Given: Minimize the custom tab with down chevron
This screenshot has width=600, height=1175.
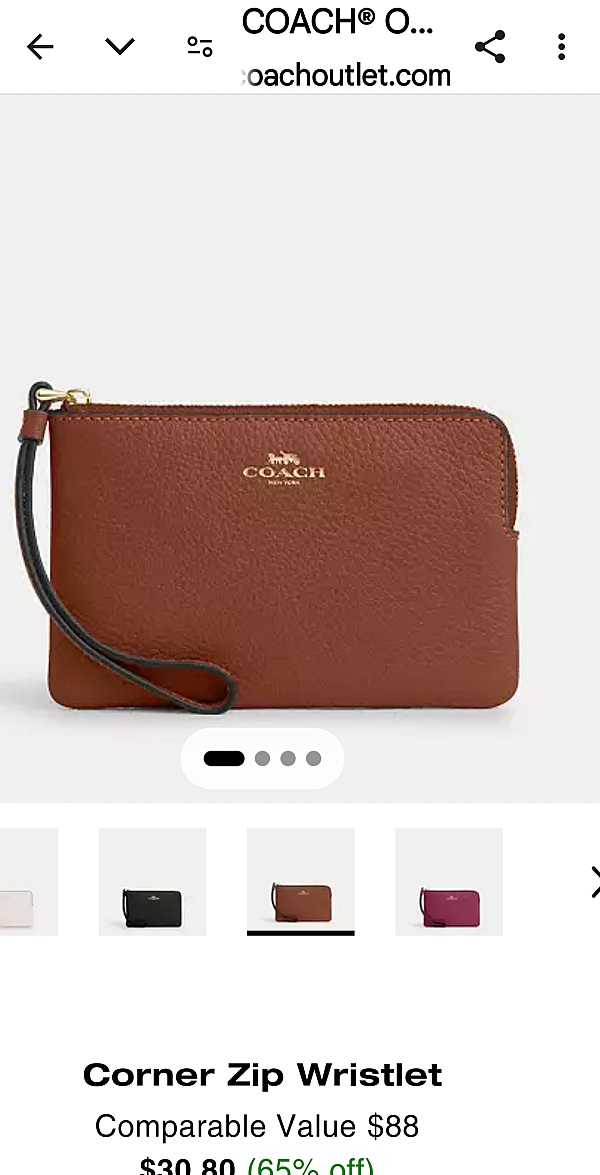Looking at the screenshot, I should [x=120, y=47].
